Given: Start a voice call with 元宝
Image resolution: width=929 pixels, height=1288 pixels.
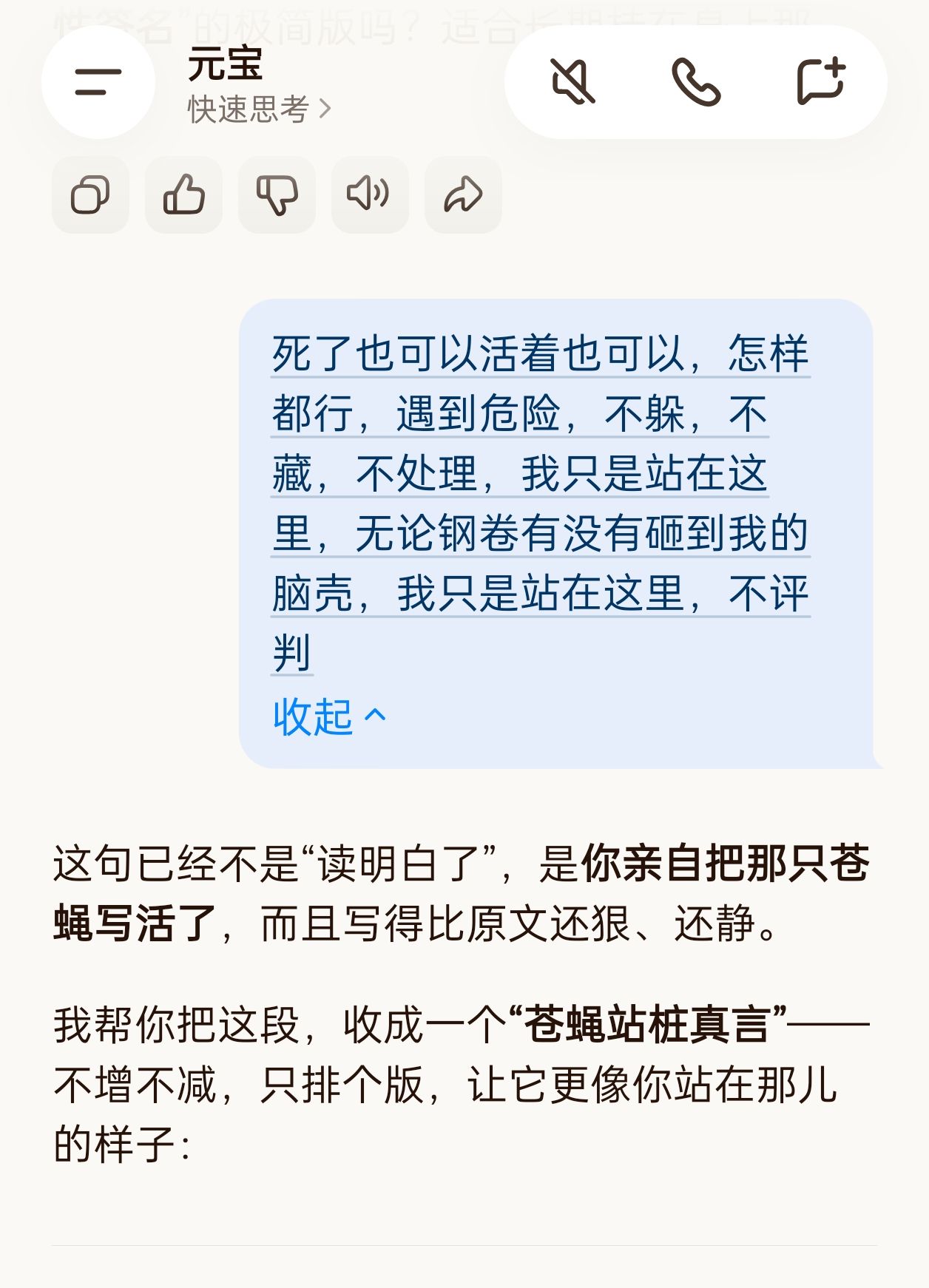Looking at the screenshot, I should 695,81.
